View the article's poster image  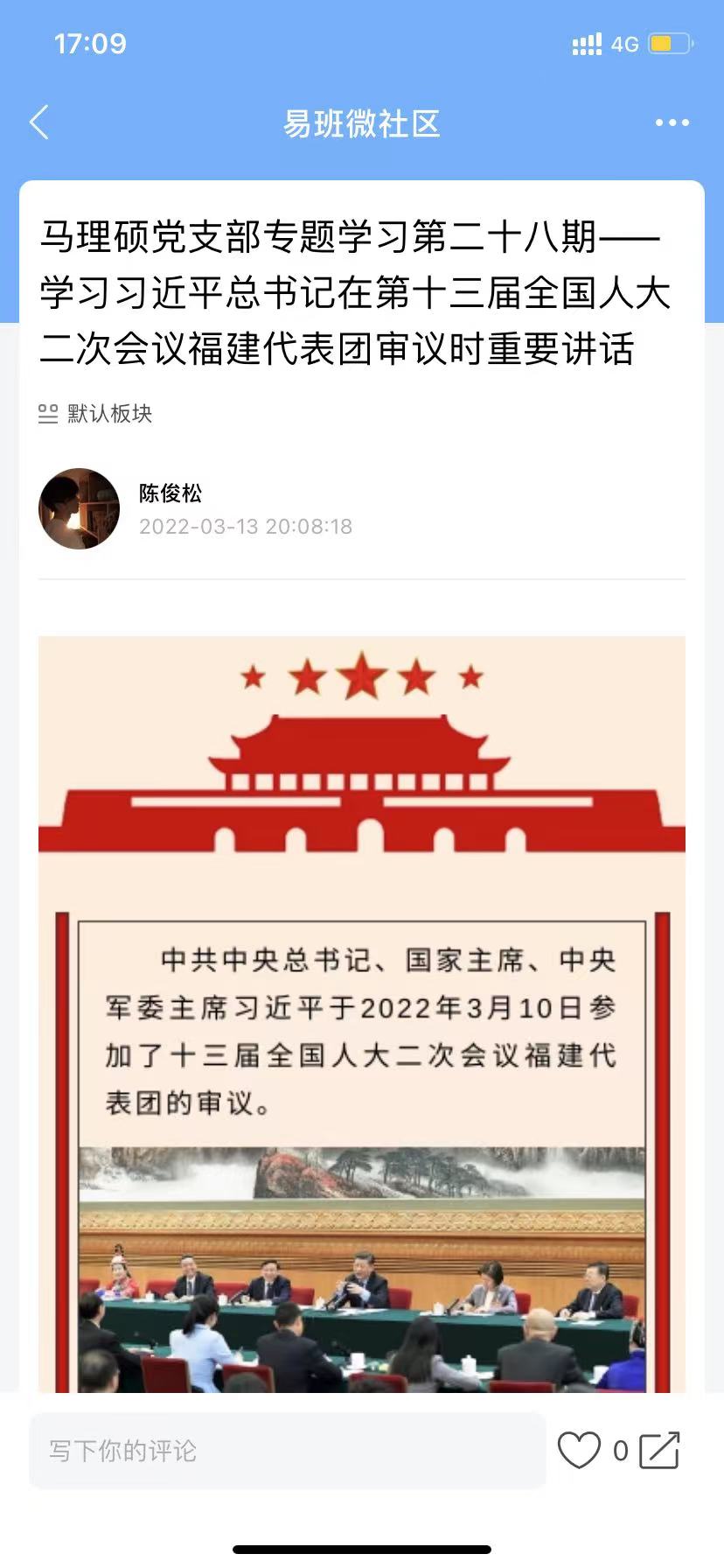362,1015
